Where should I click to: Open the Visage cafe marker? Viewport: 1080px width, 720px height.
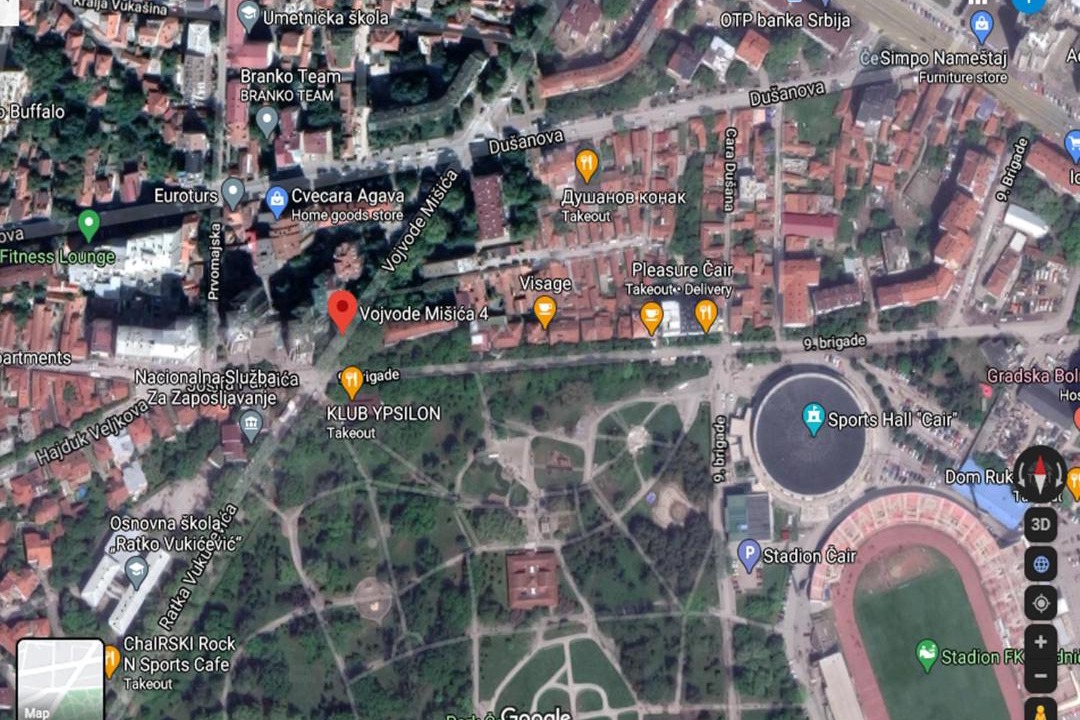click(x=544, y=311)
